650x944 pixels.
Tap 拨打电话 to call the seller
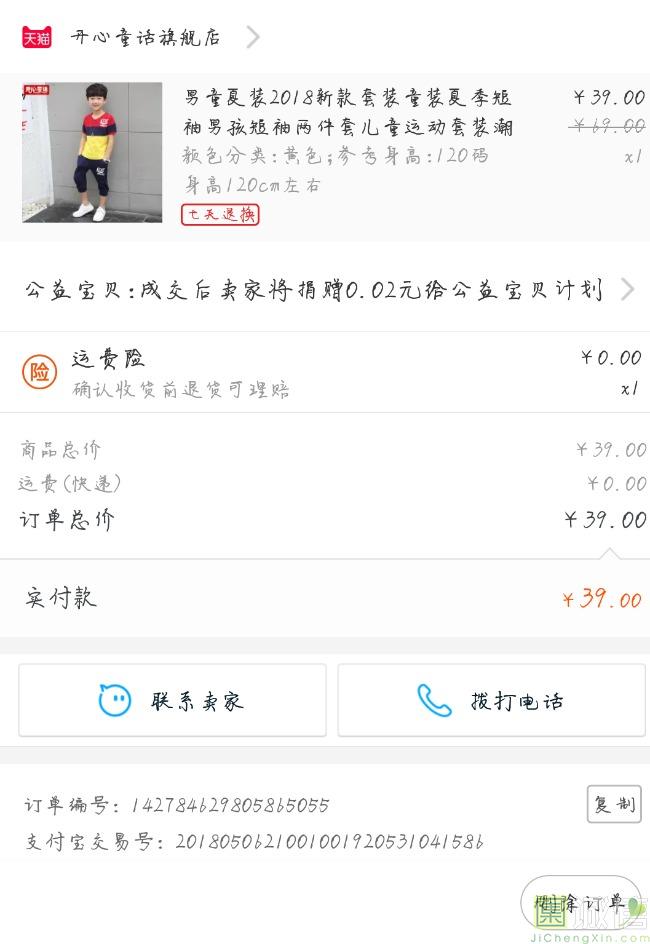pyautogui.click(x=491, y=700)
